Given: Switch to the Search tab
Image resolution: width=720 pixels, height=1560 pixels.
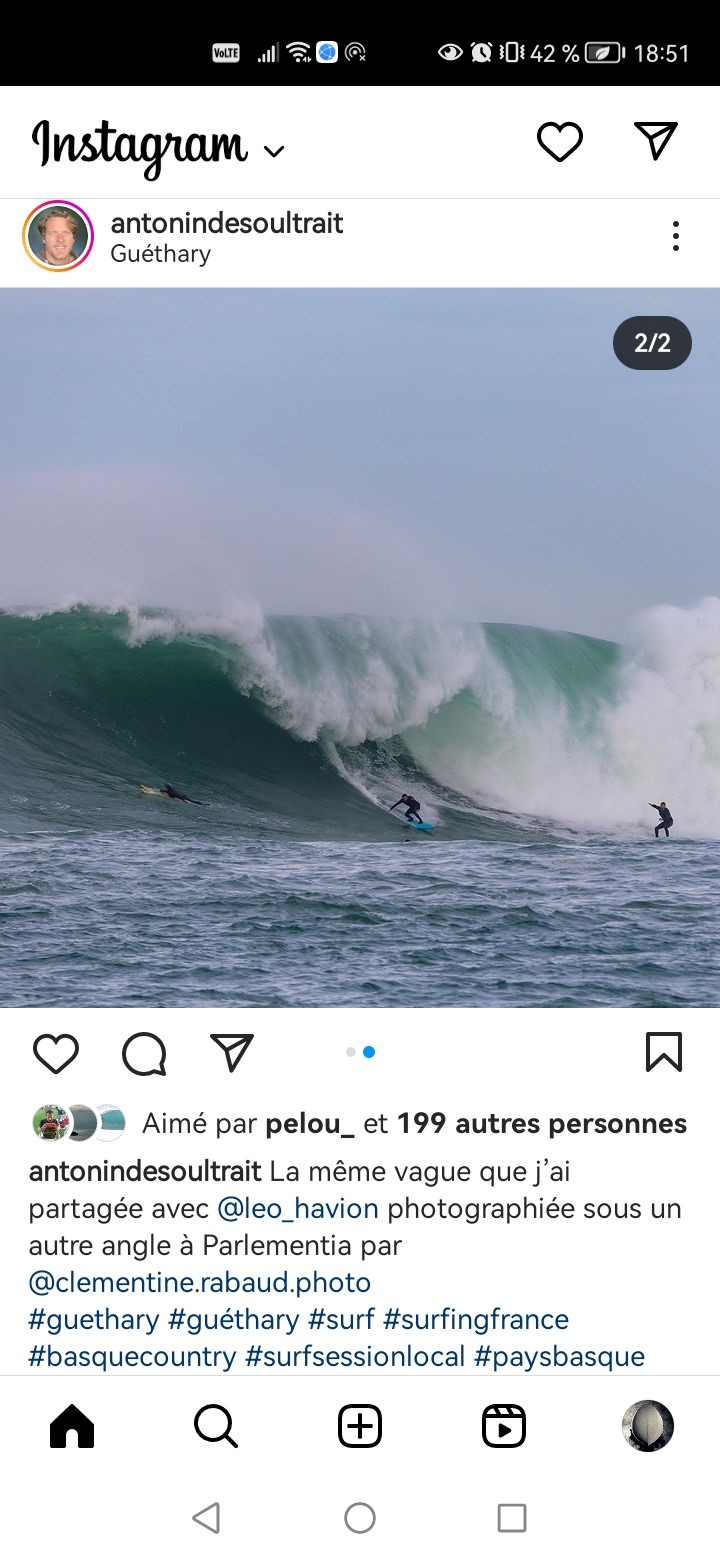Looking at the screenshot, I should click(x=216, y=1426).
